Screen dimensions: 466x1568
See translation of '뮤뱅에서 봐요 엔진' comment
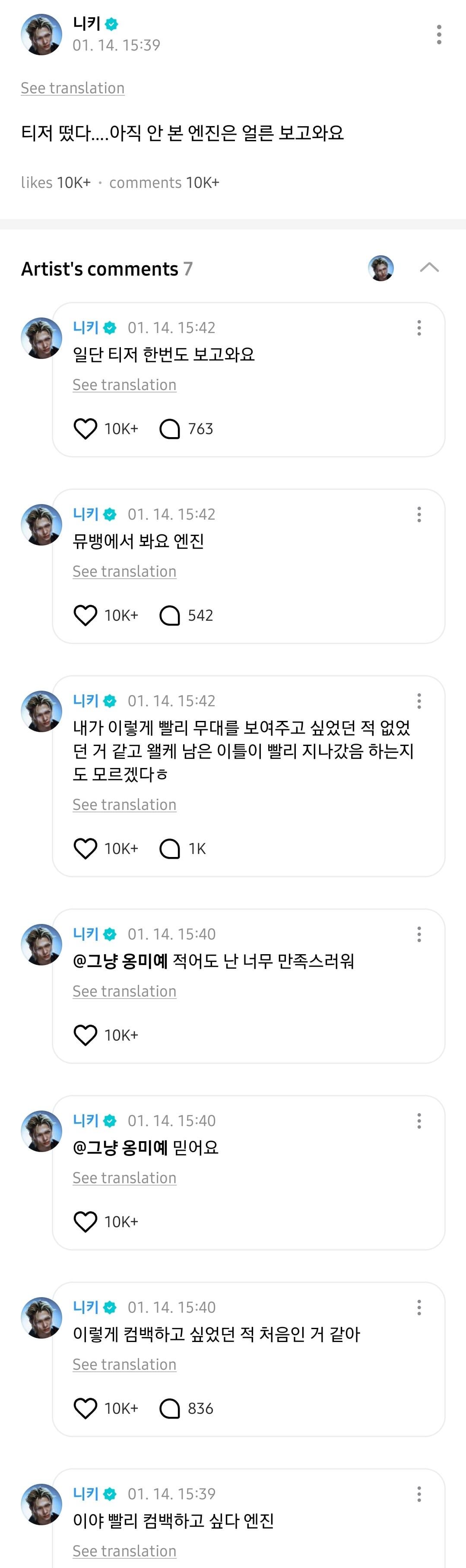click(x=124, y=571)
